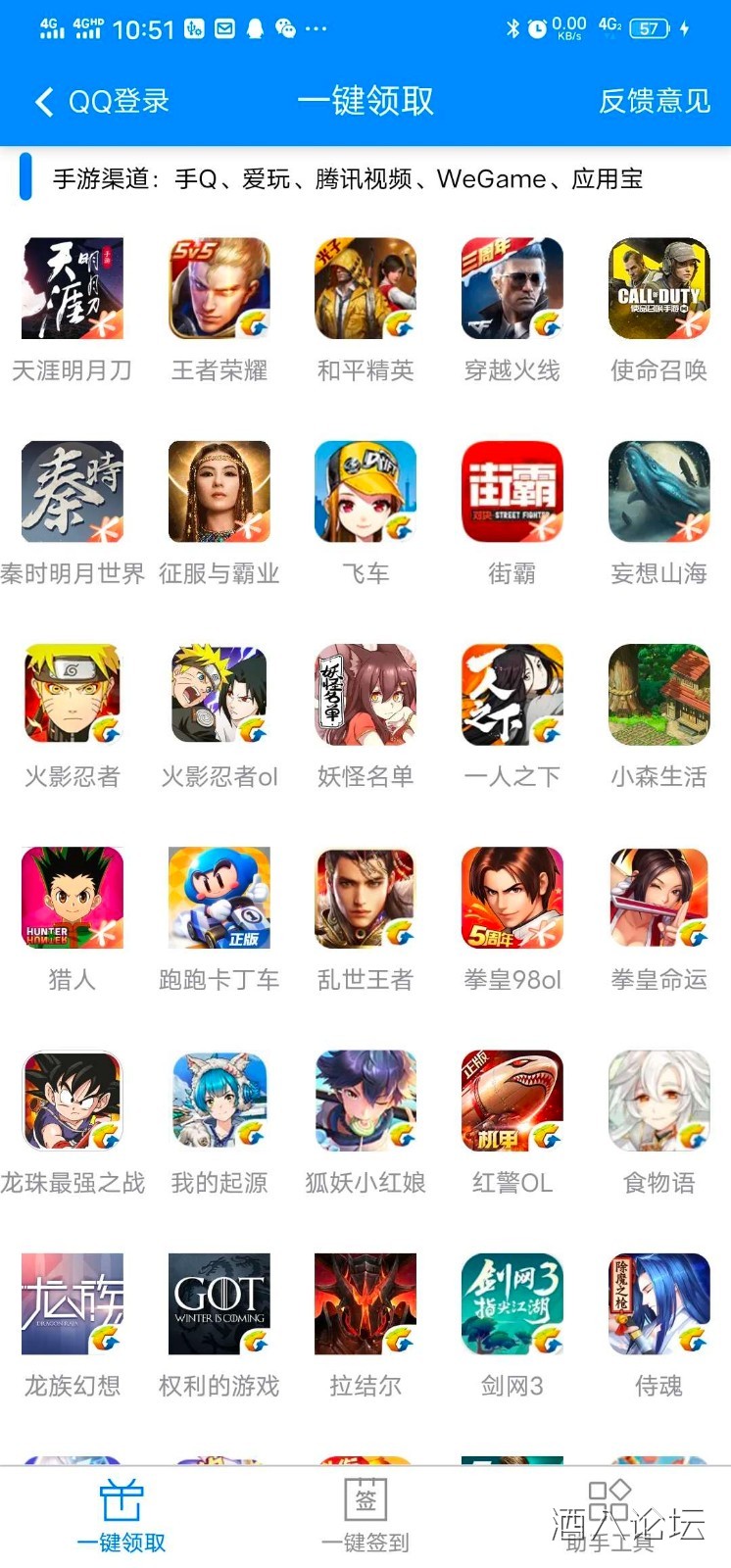
Task: Open 红警OL game entry
Action: click(x=512, y=1101)
